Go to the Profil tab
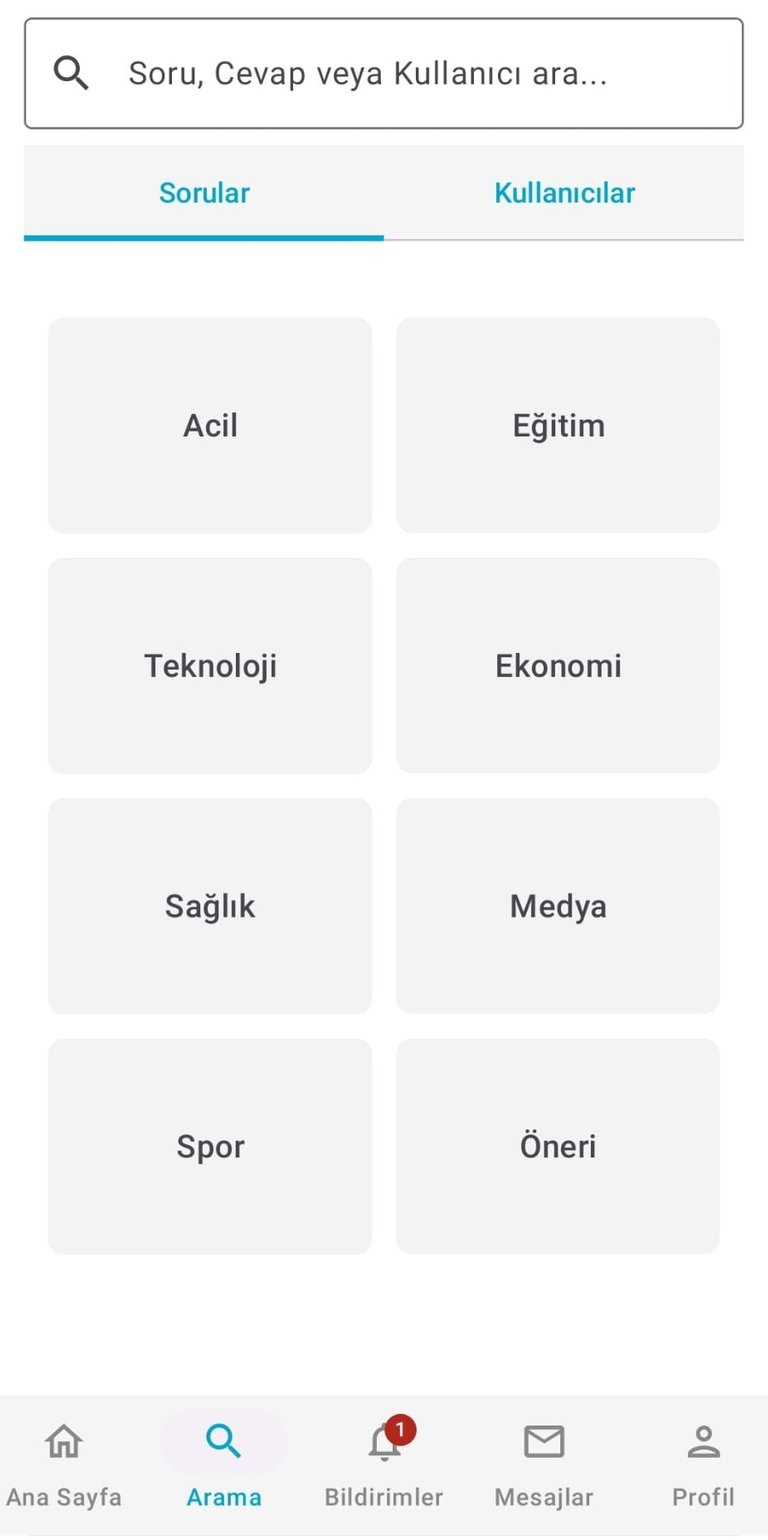768x1540 pixels. point(703,1466)
